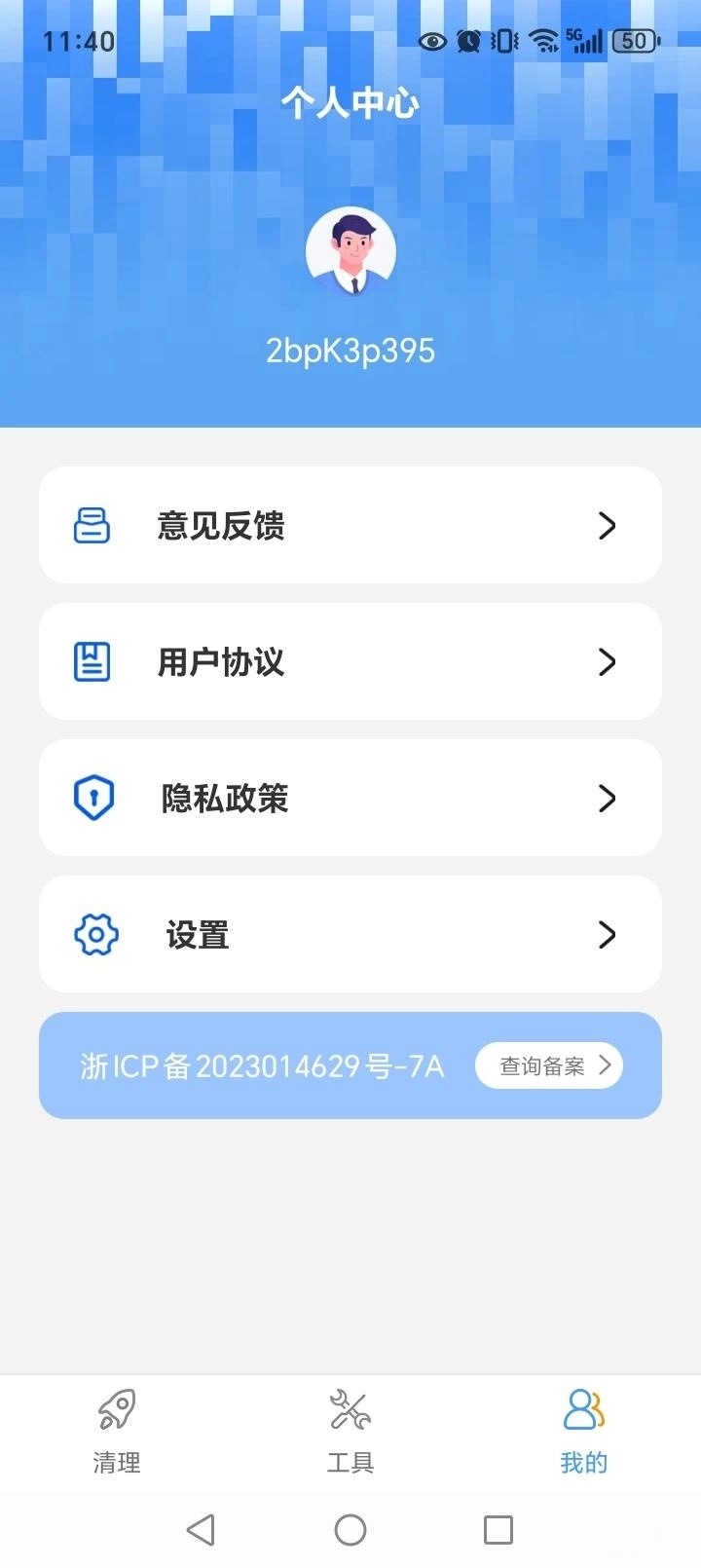Click the arrow beside 查询备案
The image size is (701, 1568).
(606, 1065)
